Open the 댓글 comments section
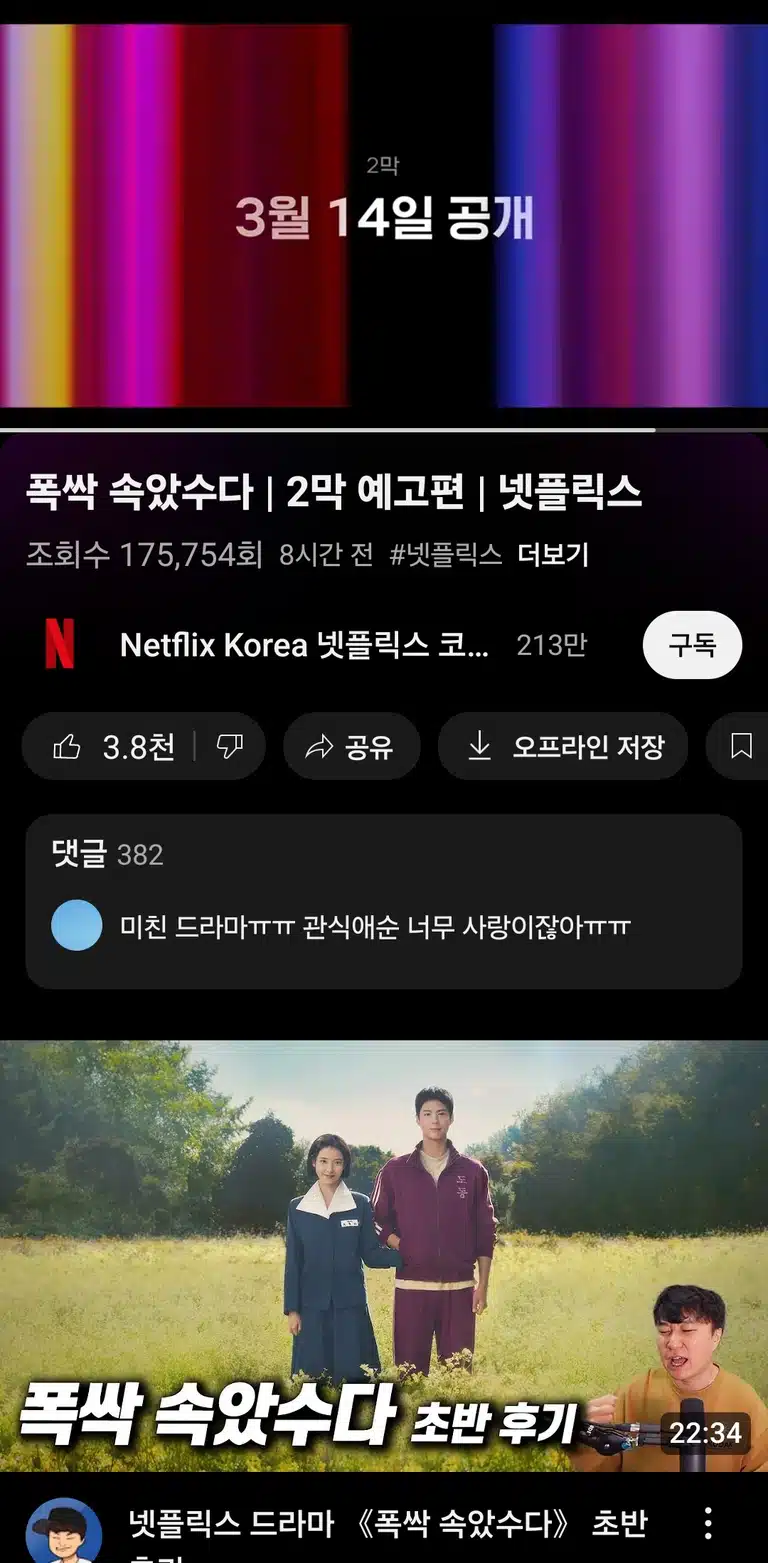The height and width of the screenshot is (1563, 768). 384,901
